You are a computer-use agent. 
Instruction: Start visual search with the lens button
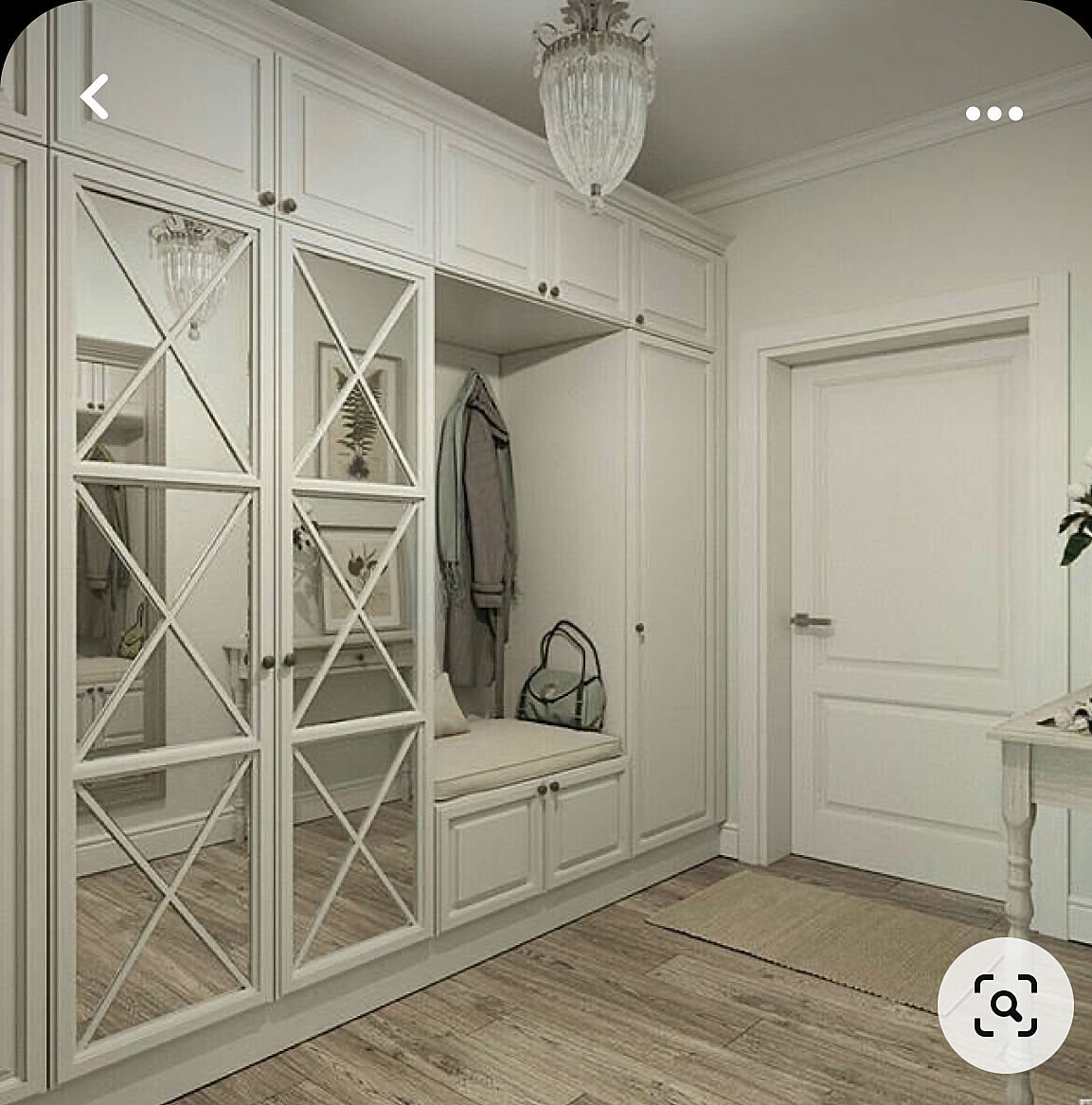pos(1005,1005)
